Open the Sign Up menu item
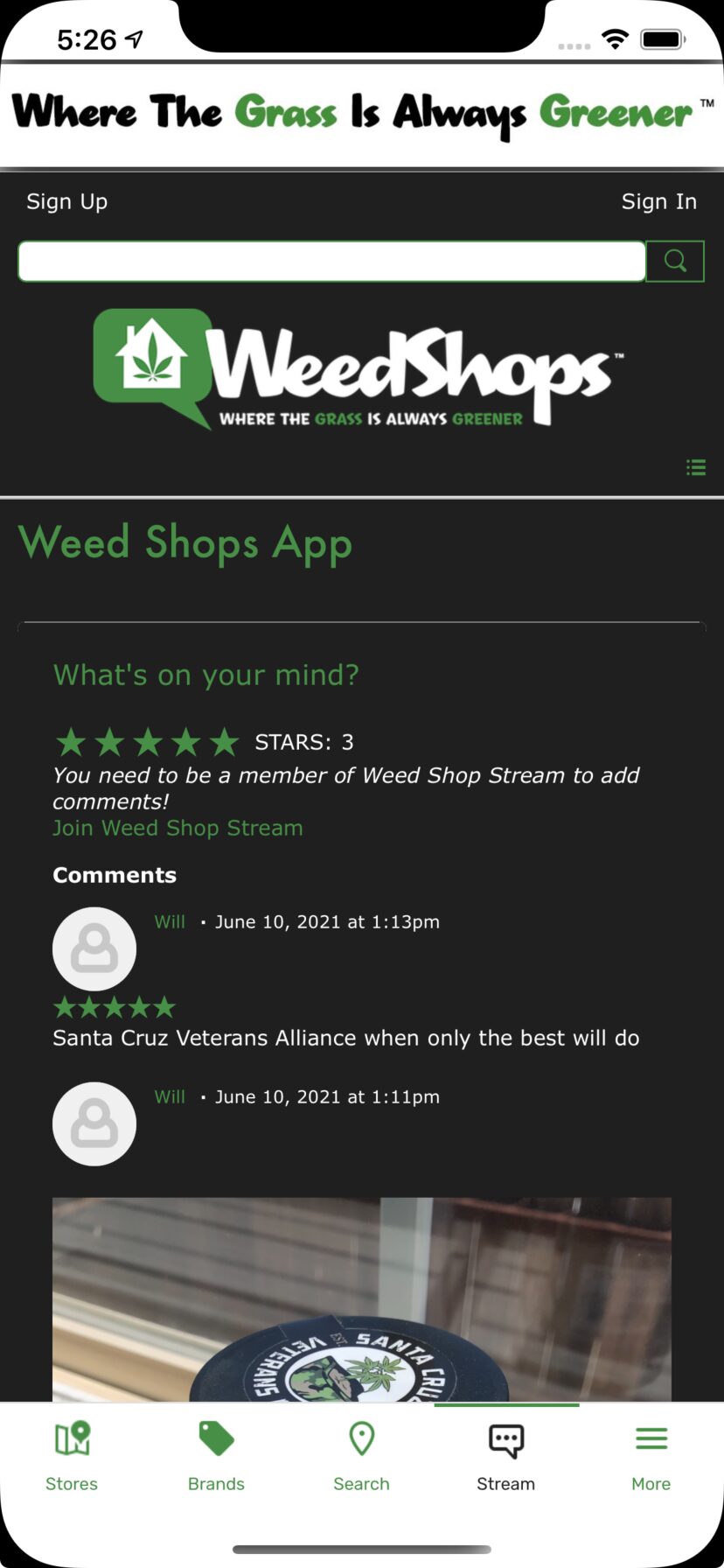The height and width of the screenshot is (1568, 724). [66, 200]
